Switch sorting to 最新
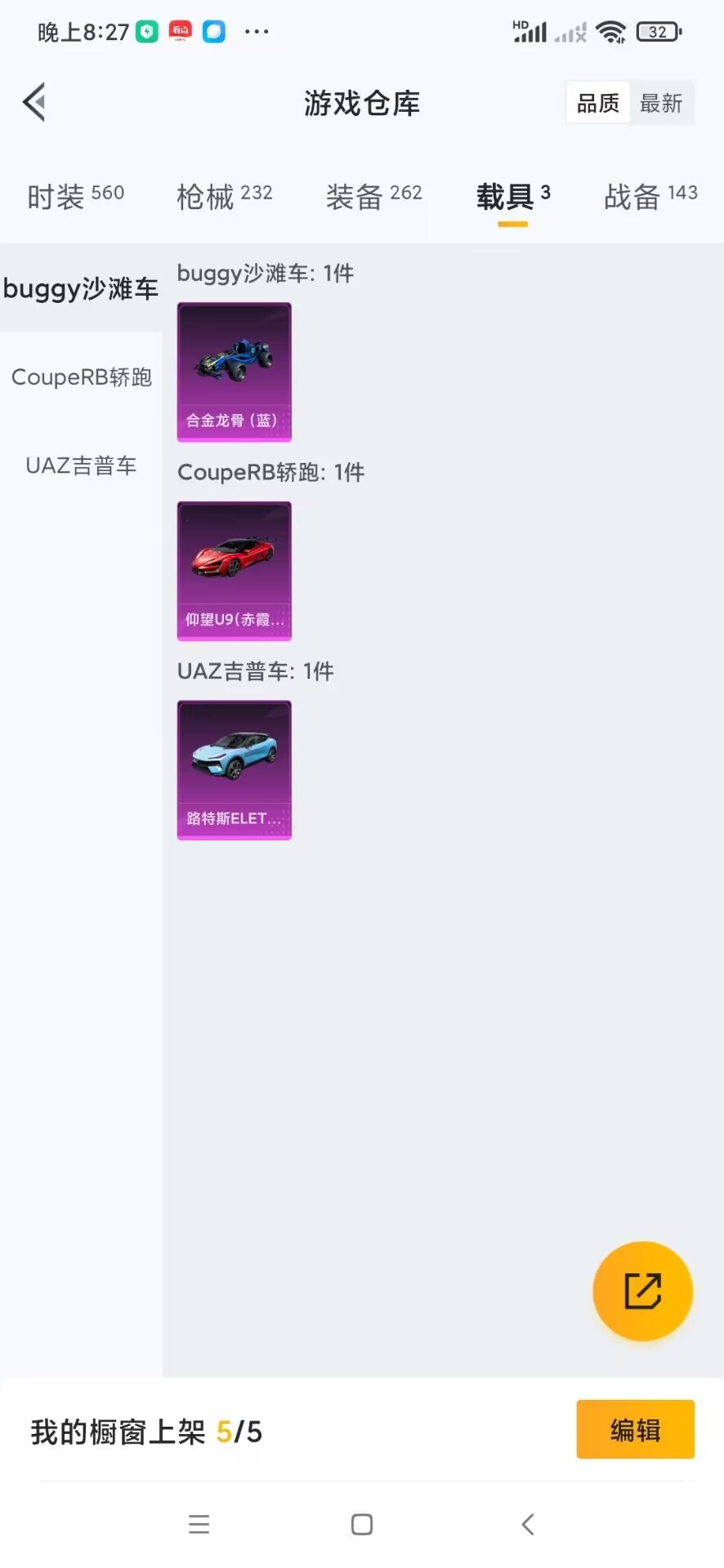This screenshot has height=1568, width=724. [x=662, y=102]
